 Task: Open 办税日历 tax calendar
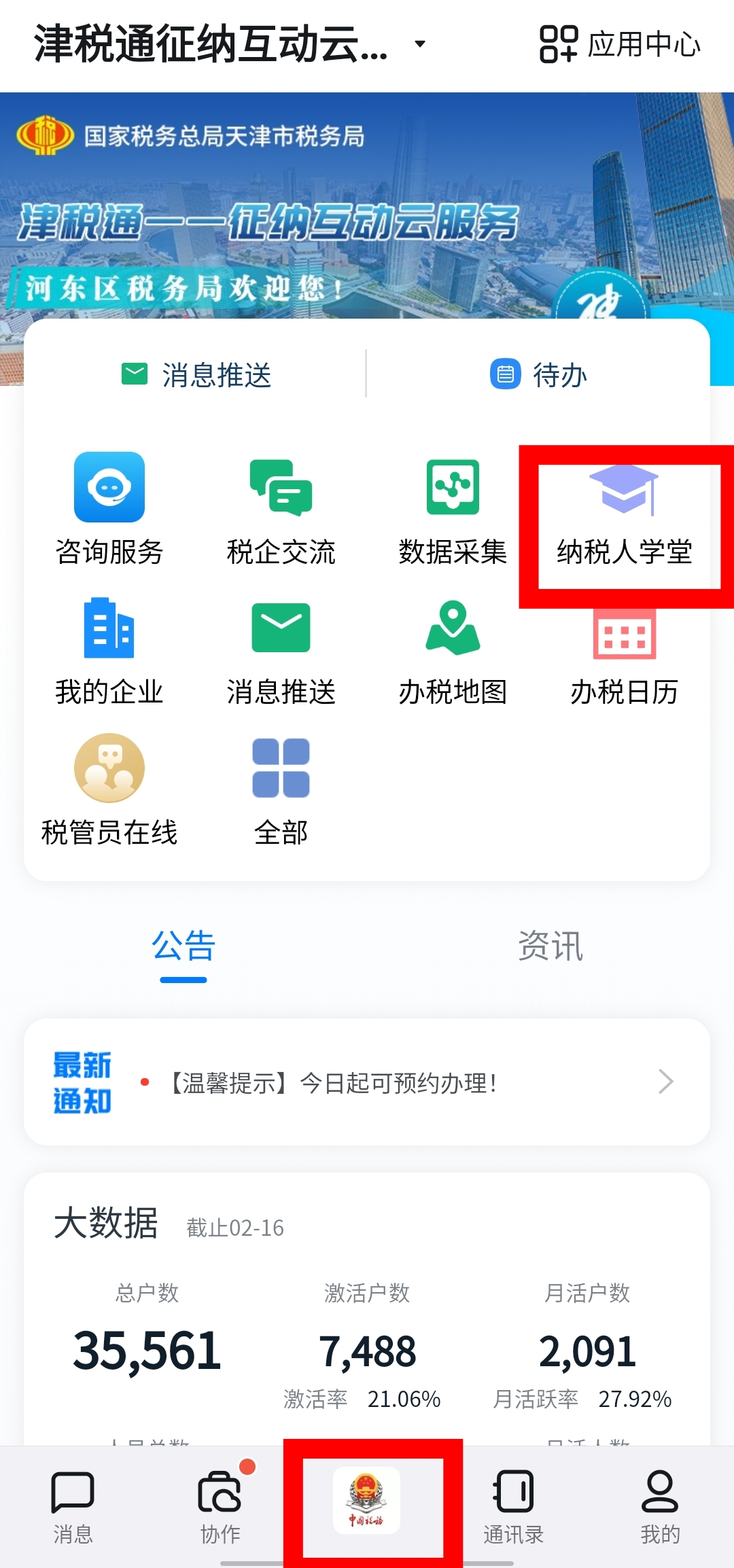(x=624, y=656)
